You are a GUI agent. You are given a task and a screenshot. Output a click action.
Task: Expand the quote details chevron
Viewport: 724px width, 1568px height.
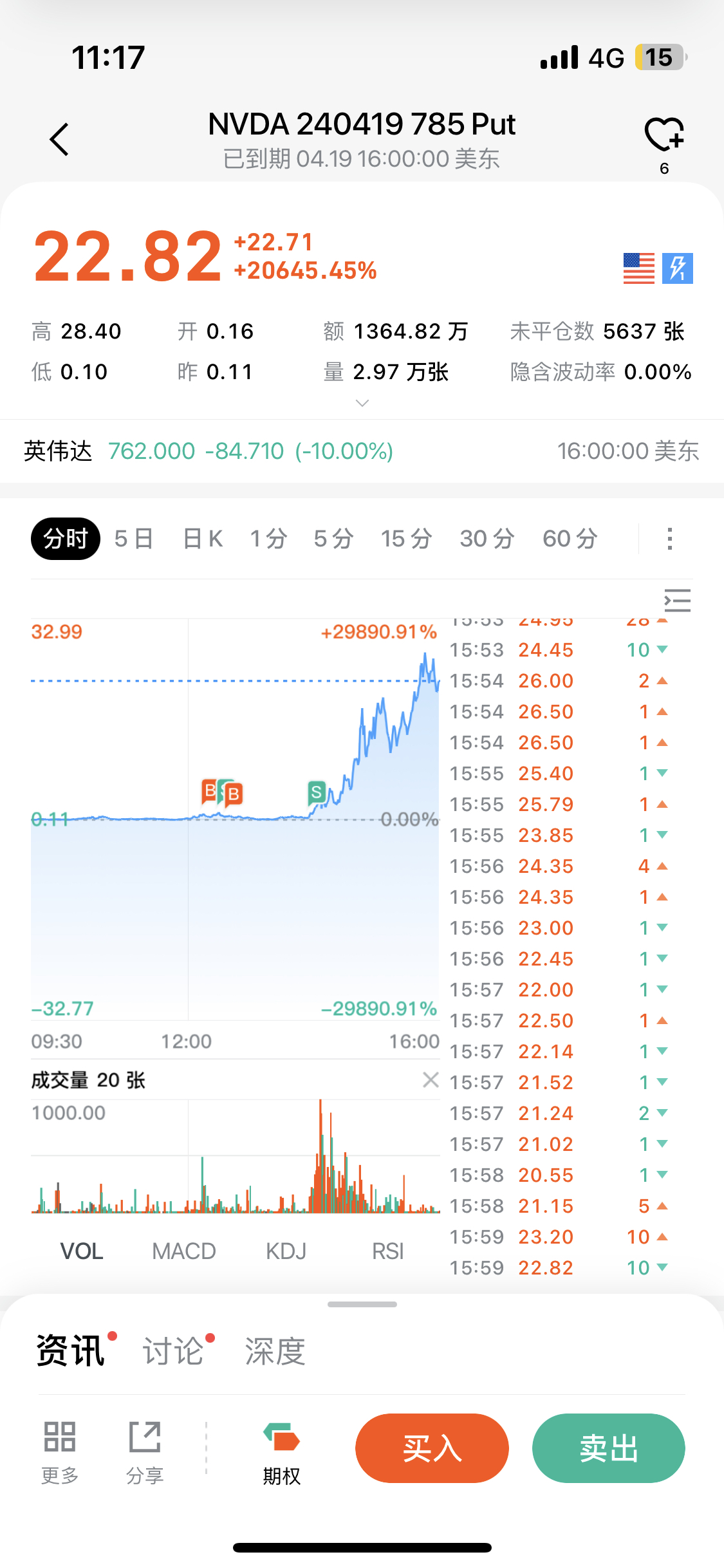(x=362, y=403)
